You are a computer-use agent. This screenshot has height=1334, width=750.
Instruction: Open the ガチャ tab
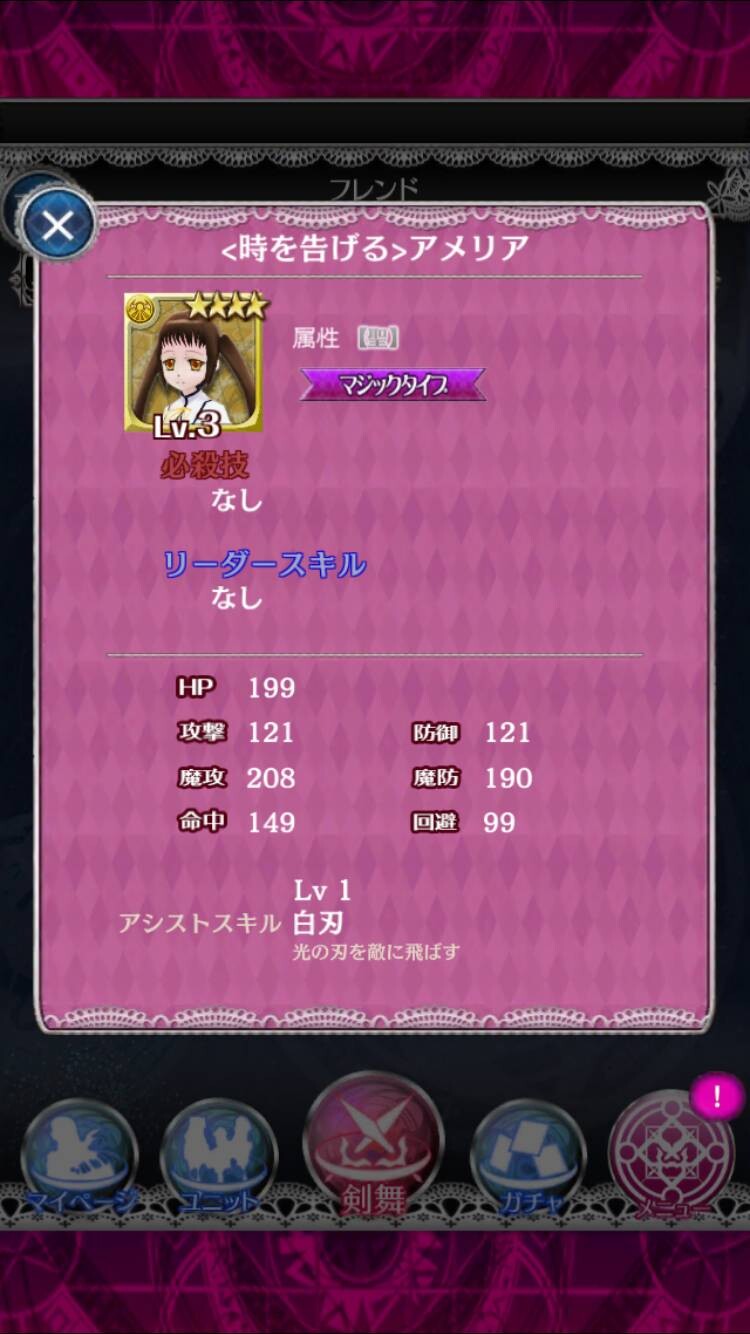(x=530, y=1160)
